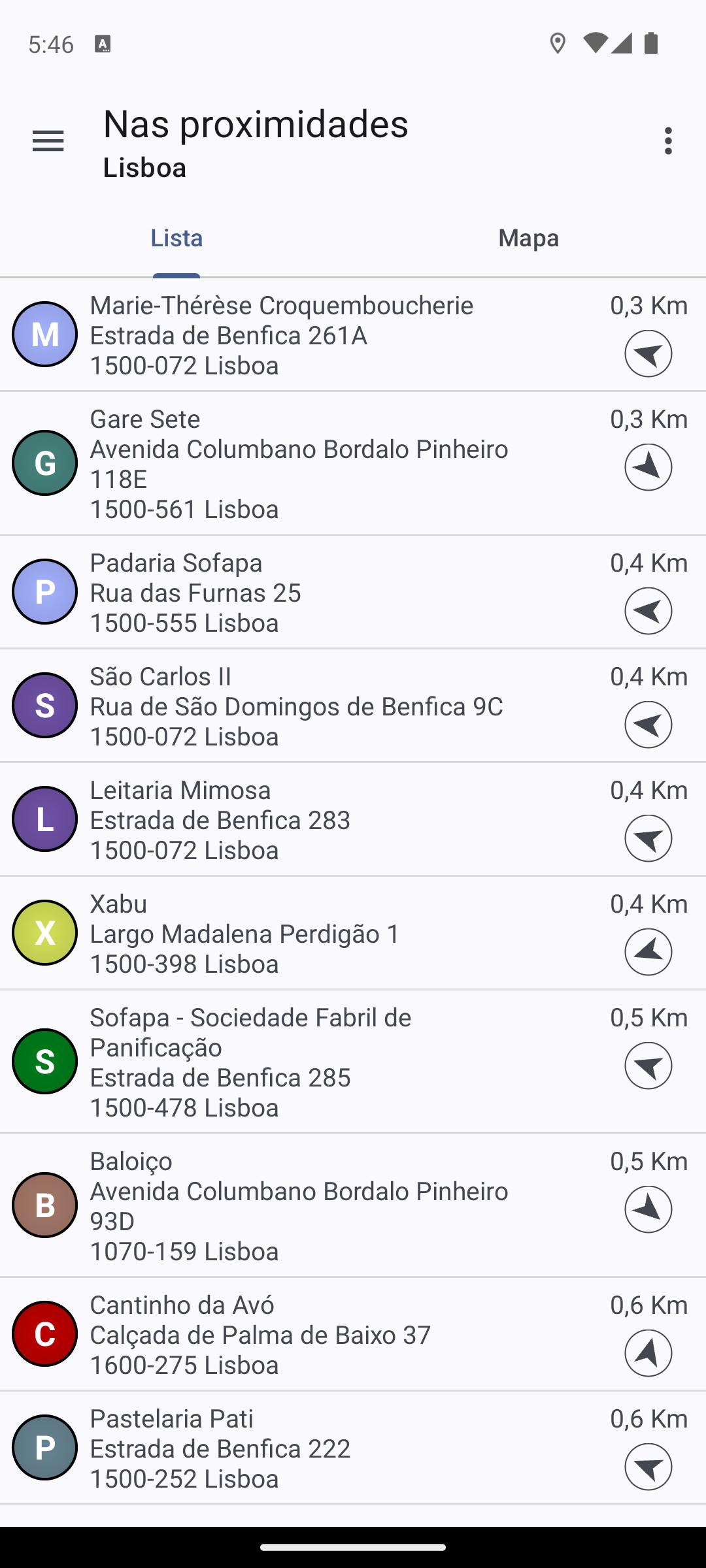This screenshot has width=706, height=1568.
Task: Tap the direction arrow for Xabu
Action: (648, 952)
